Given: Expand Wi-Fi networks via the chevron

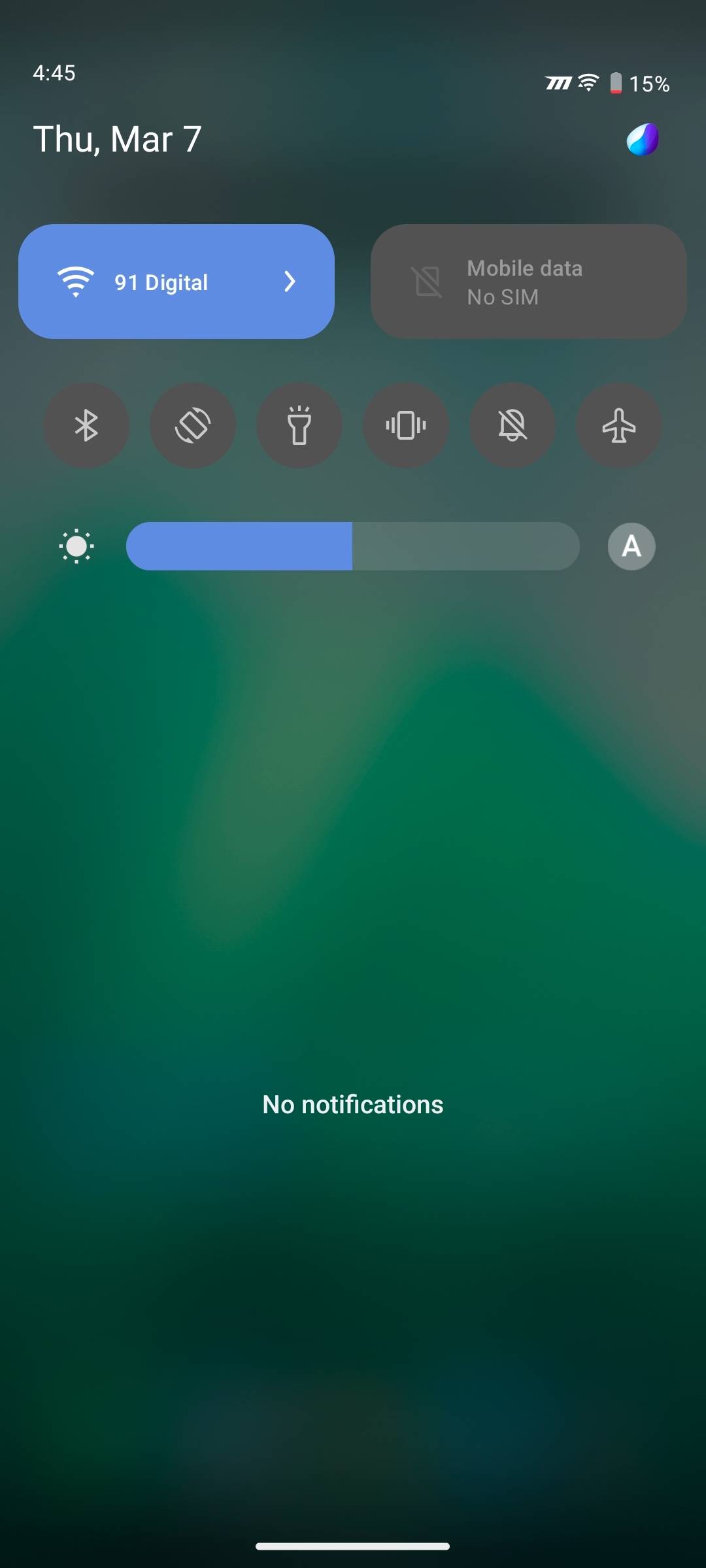Looking at the screenshot, I should click(290, 282).
